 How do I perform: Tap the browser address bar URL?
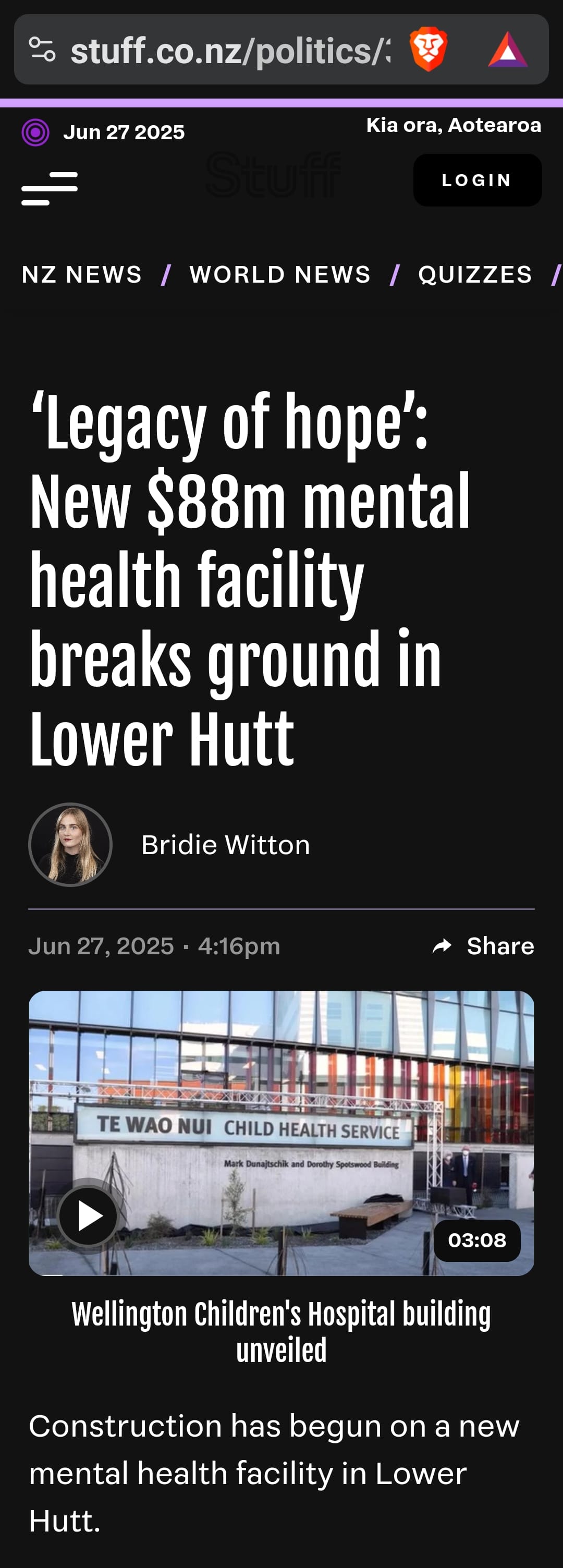point(230,51)
